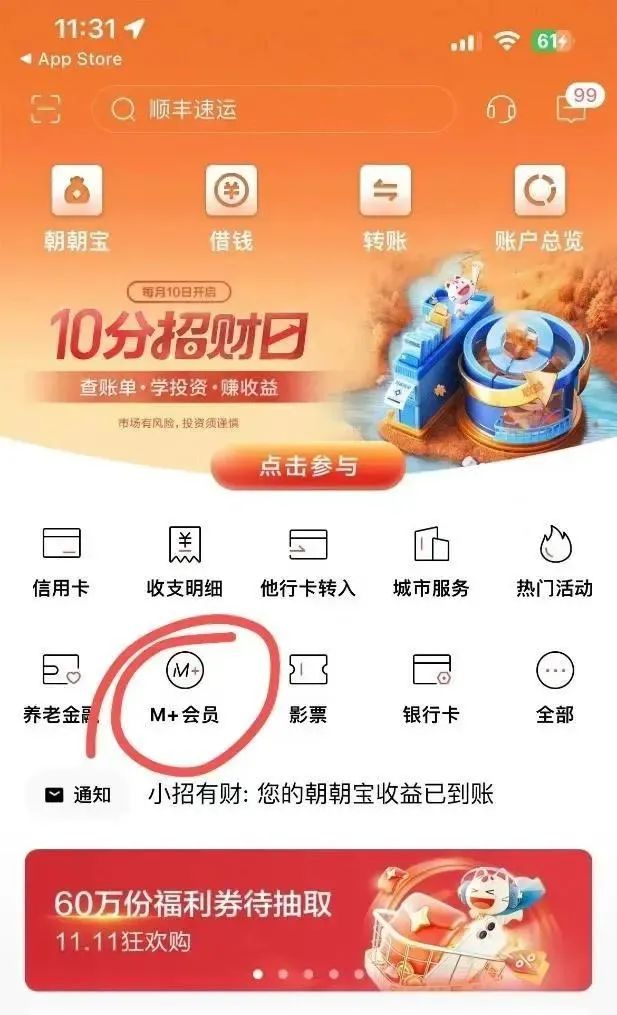Check 收支明细 transaction details
This screenshot has height=1015, width=617.
tap(185, 560)
